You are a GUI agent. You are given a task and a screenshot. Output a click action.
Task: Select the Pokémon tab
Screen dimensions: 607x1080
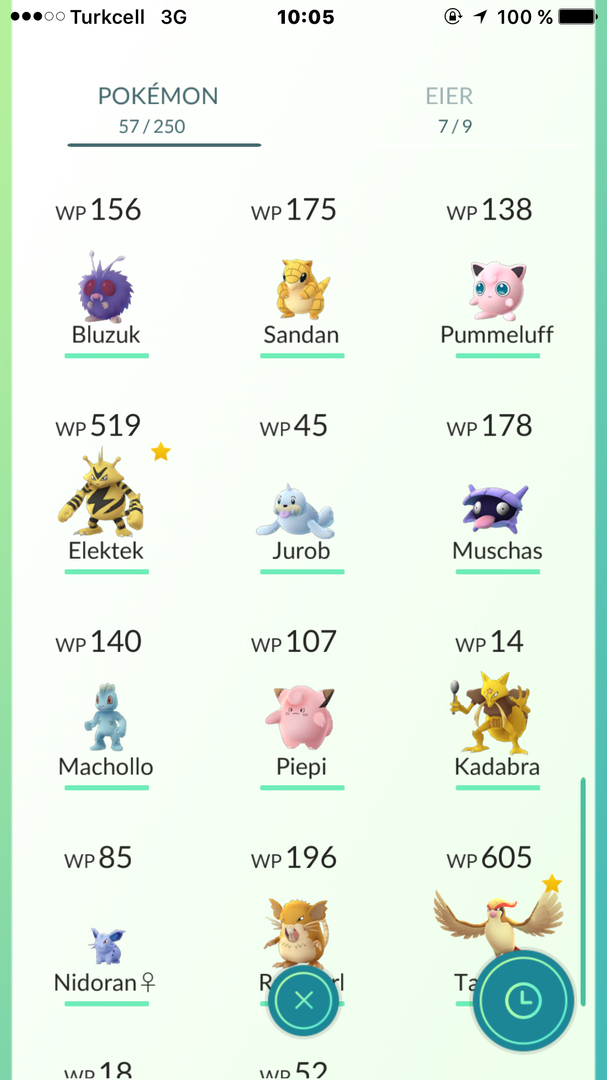158,108
